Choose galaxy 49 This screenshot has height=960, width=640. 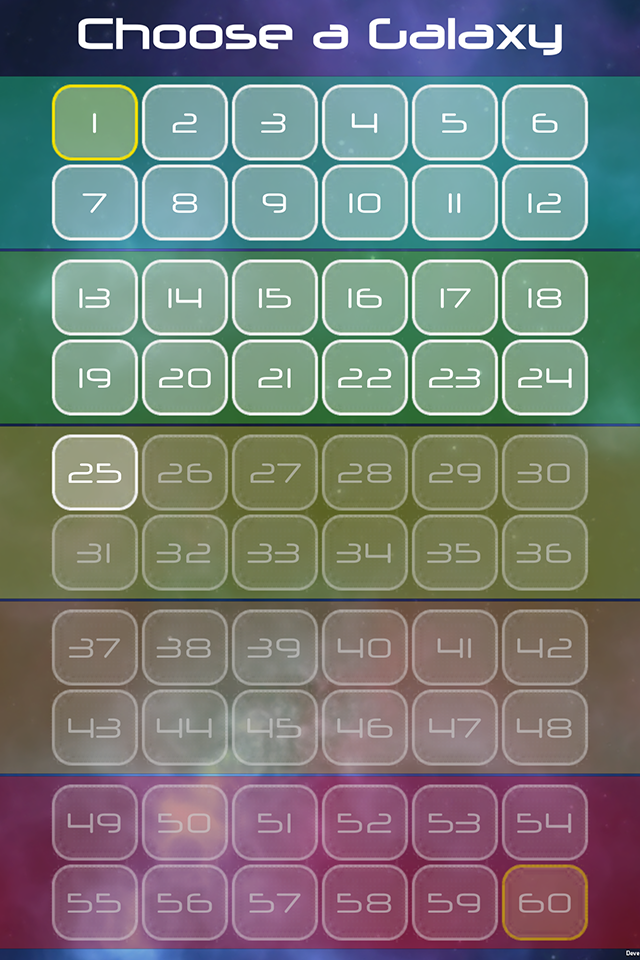95,823
